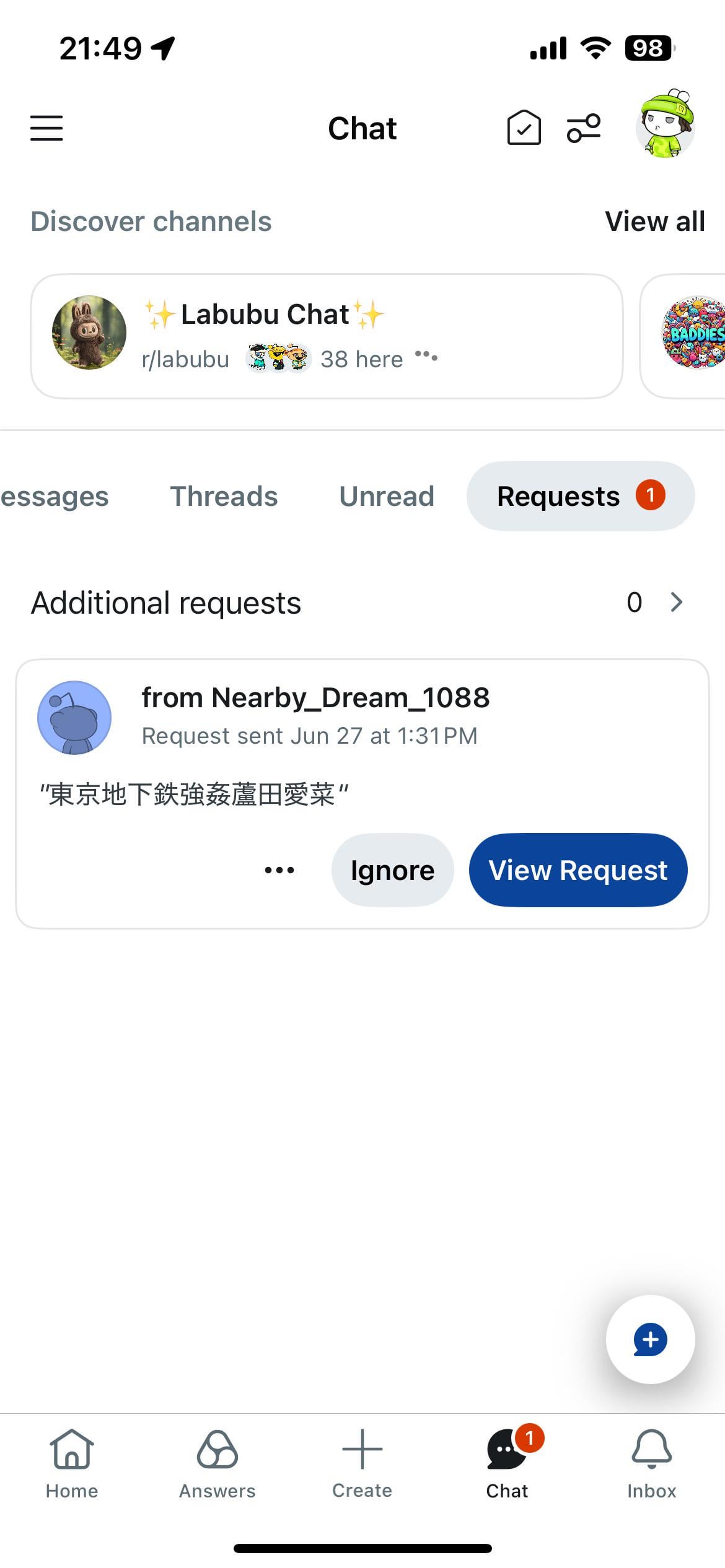This screenshot has height=1568, width=725.
Task: Open the Inbox tab
Action: coord(652,1464)
